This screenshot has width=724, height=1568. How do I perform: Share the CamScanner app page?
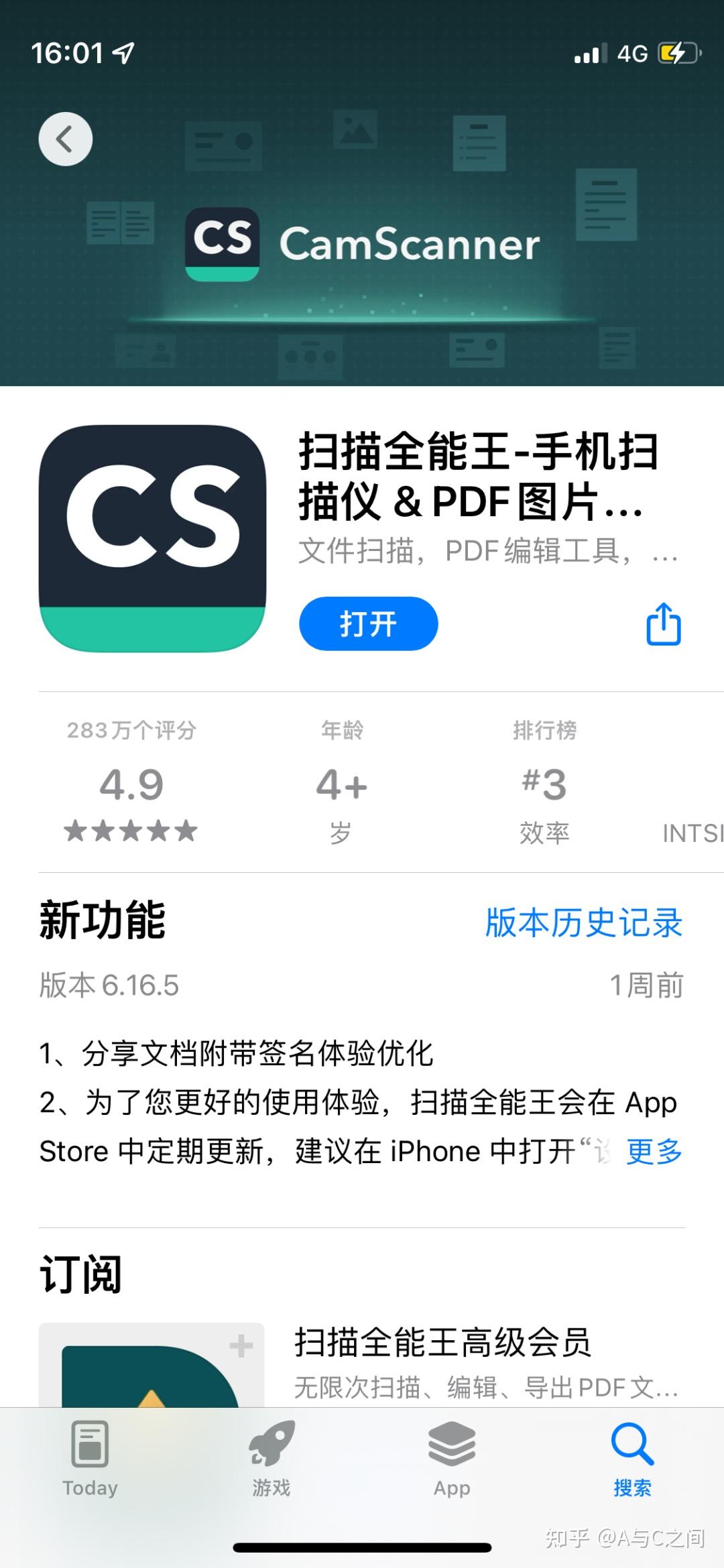point(663,624)
